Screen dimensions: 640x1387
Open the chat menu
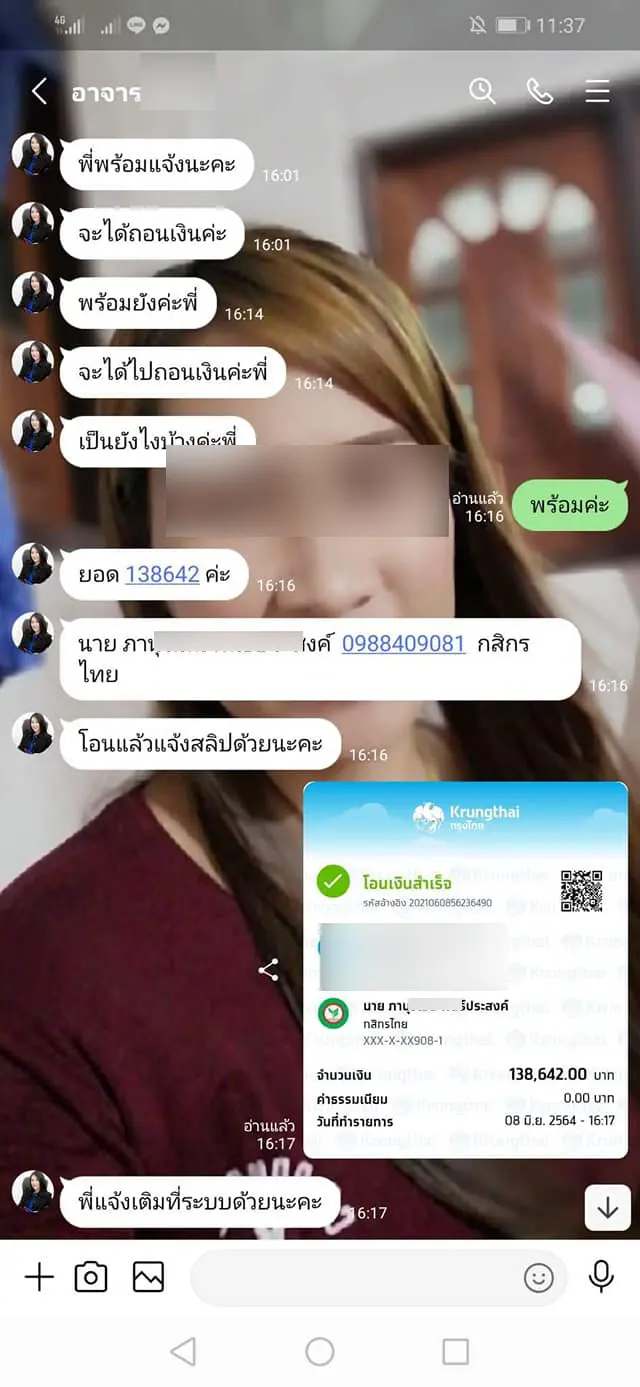597,92
